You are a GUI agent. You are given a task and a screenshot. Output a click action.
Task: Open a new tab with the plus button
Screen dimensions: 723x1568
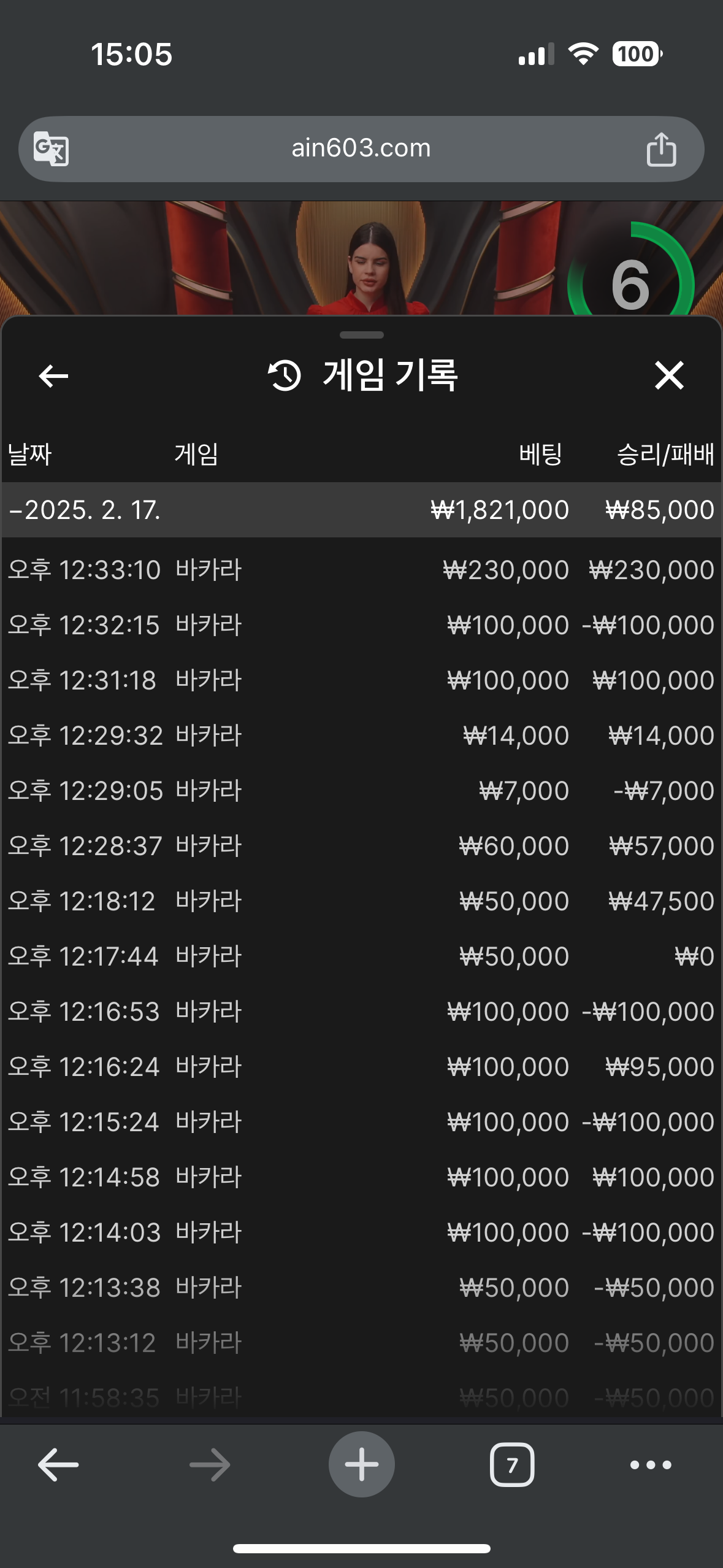(x=361, y=1465)
